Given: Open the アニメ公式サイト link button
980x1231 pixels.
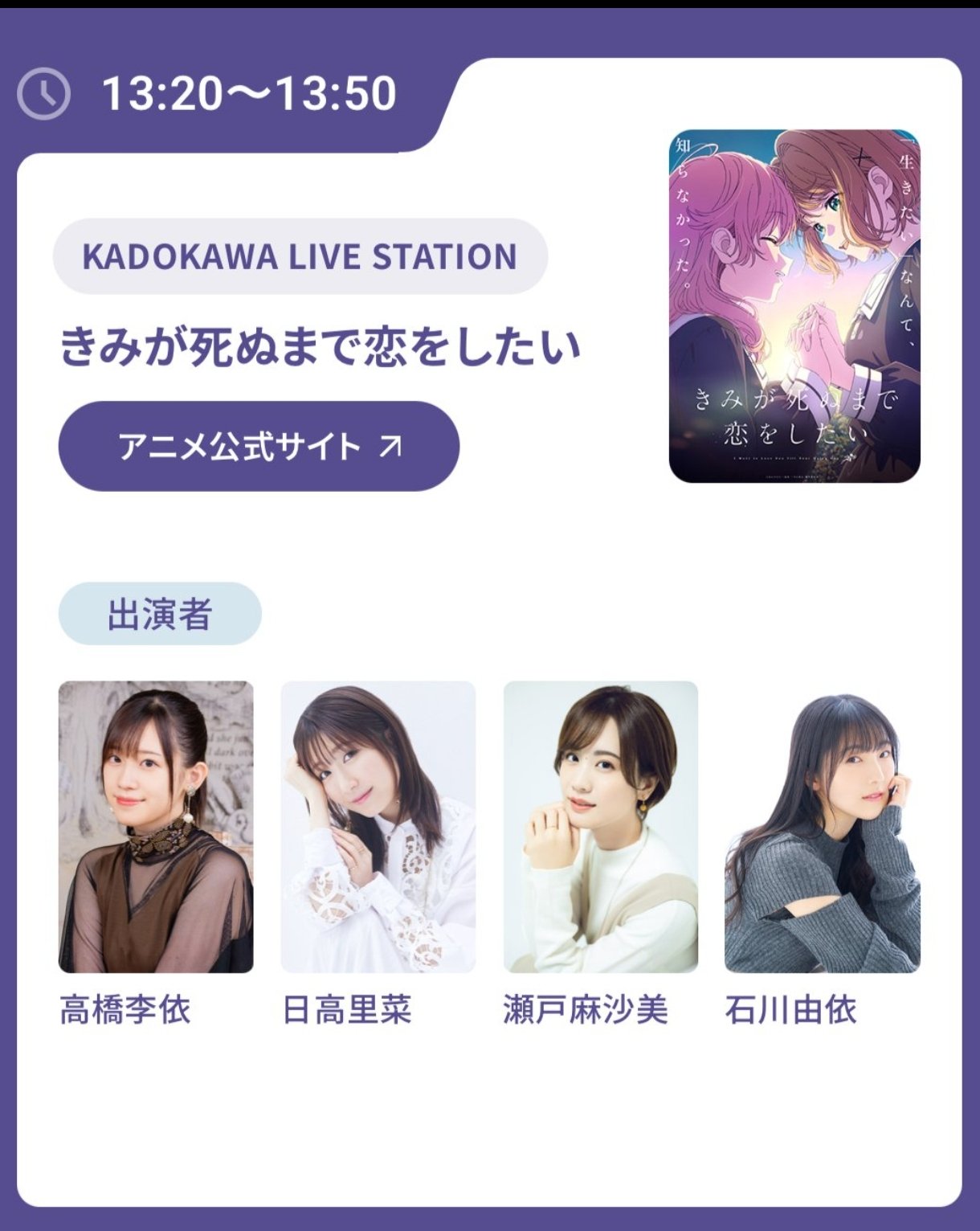Looking at the screenshot, I should (259, 447).
